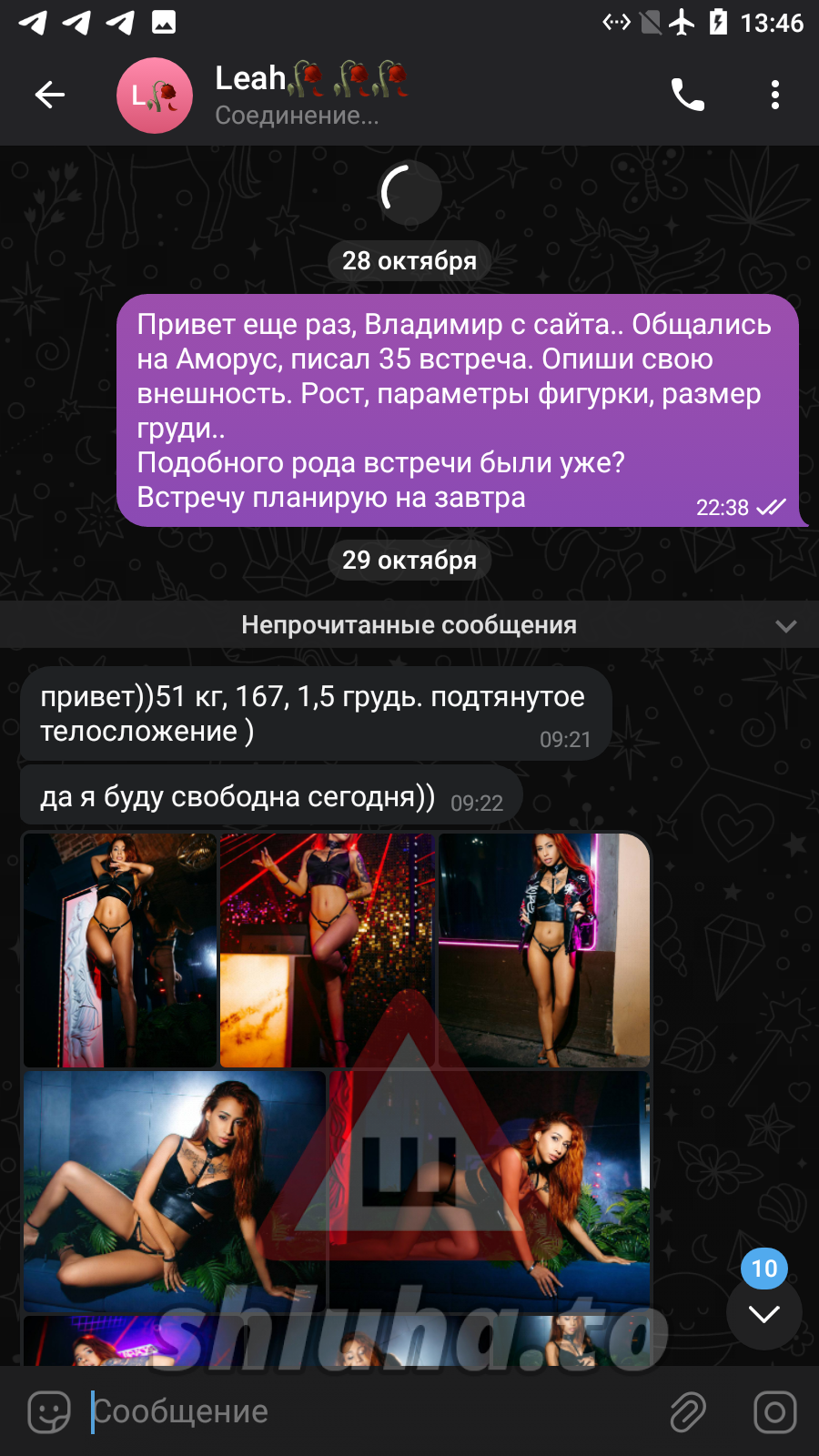Open the three-dot overflow menu
This screenshot has height=1456, width=819.
[x=774, y=95]
